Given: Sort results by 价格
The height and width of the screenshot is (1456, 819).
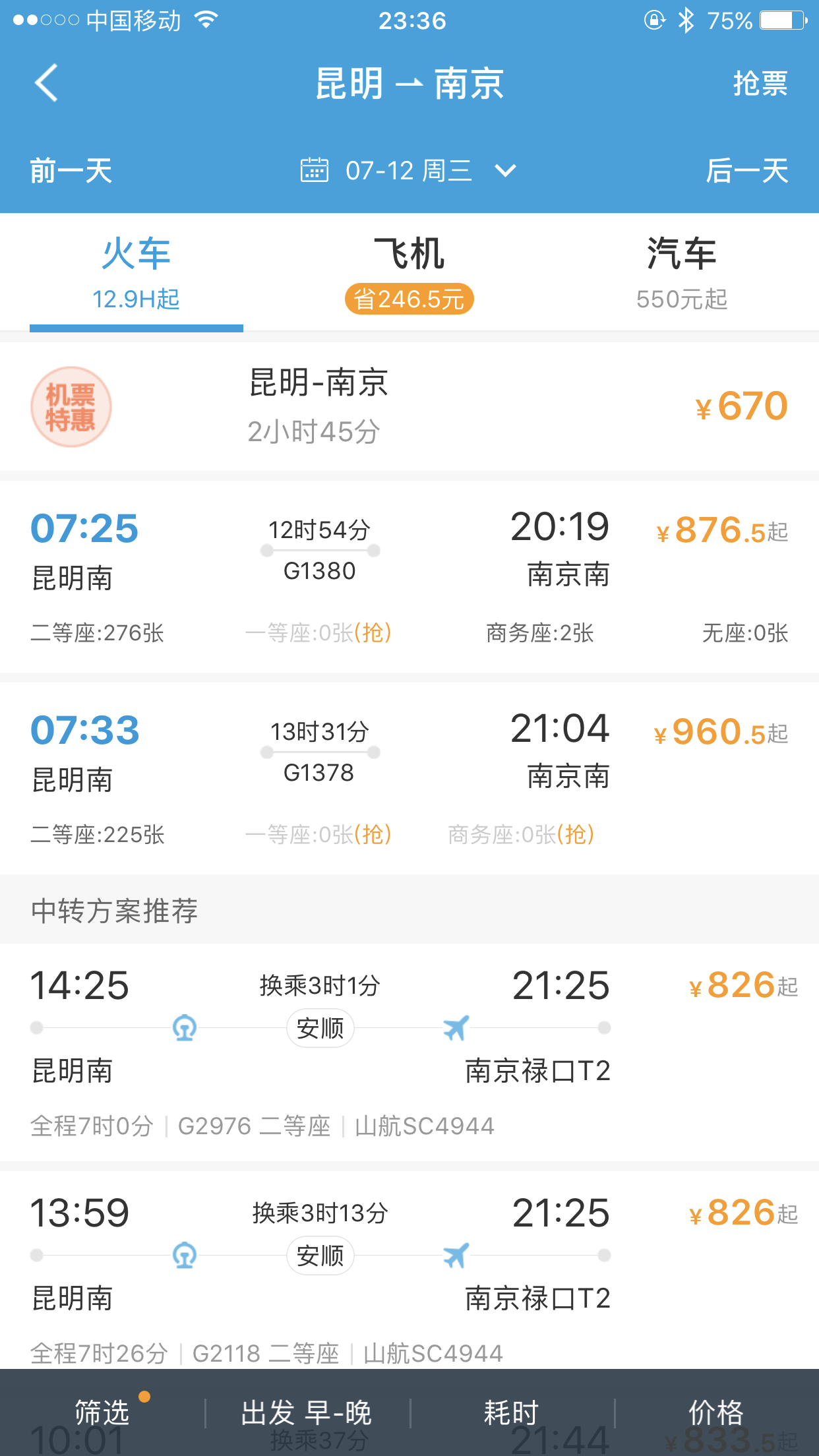Looking at the screenshot, I should point(716,1412).
